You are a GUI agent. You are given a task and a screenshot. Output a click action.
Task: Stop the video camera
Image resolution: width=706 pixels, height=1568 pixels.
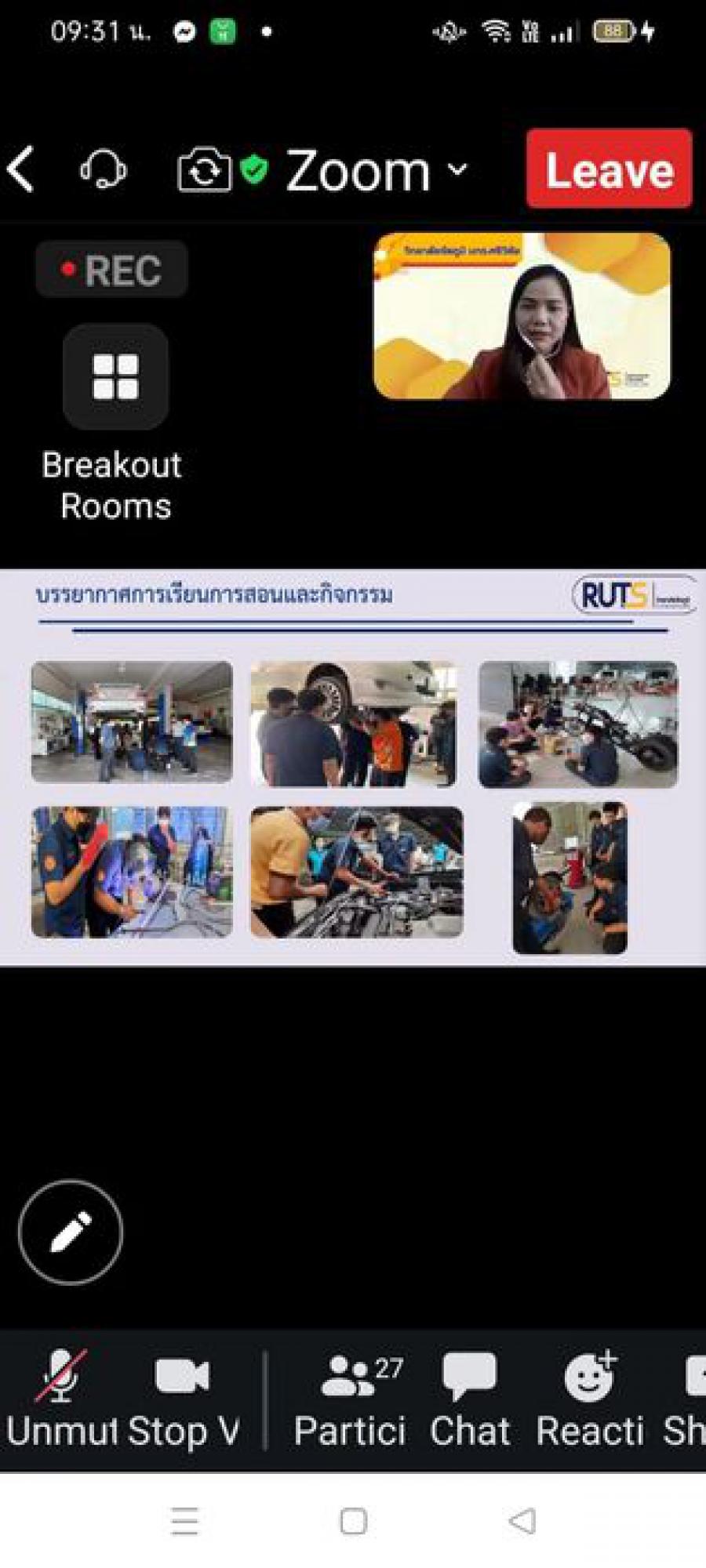[183, 1399]
